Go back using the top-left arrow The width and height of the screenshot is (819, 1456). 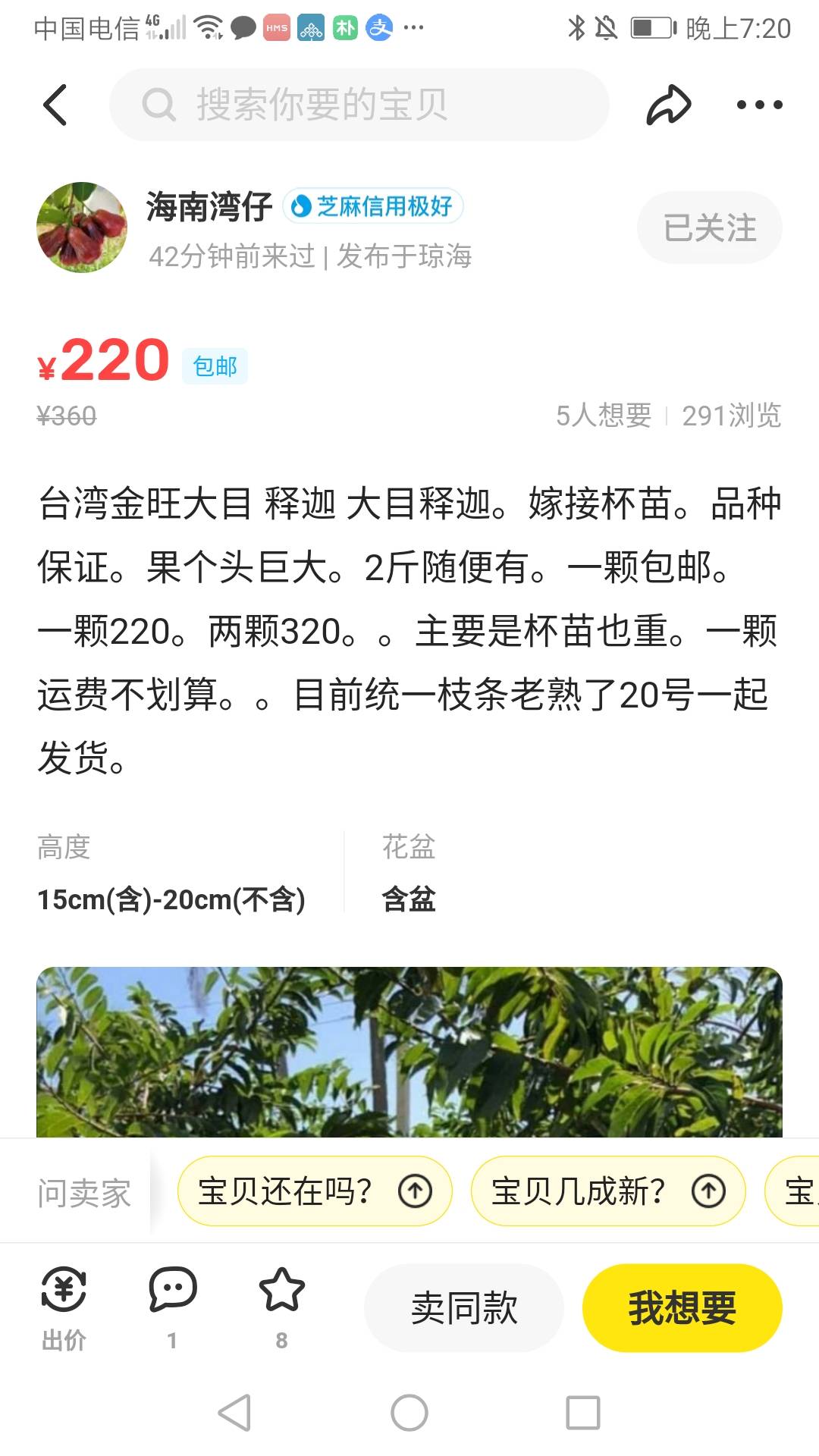(x=55, y=105)
